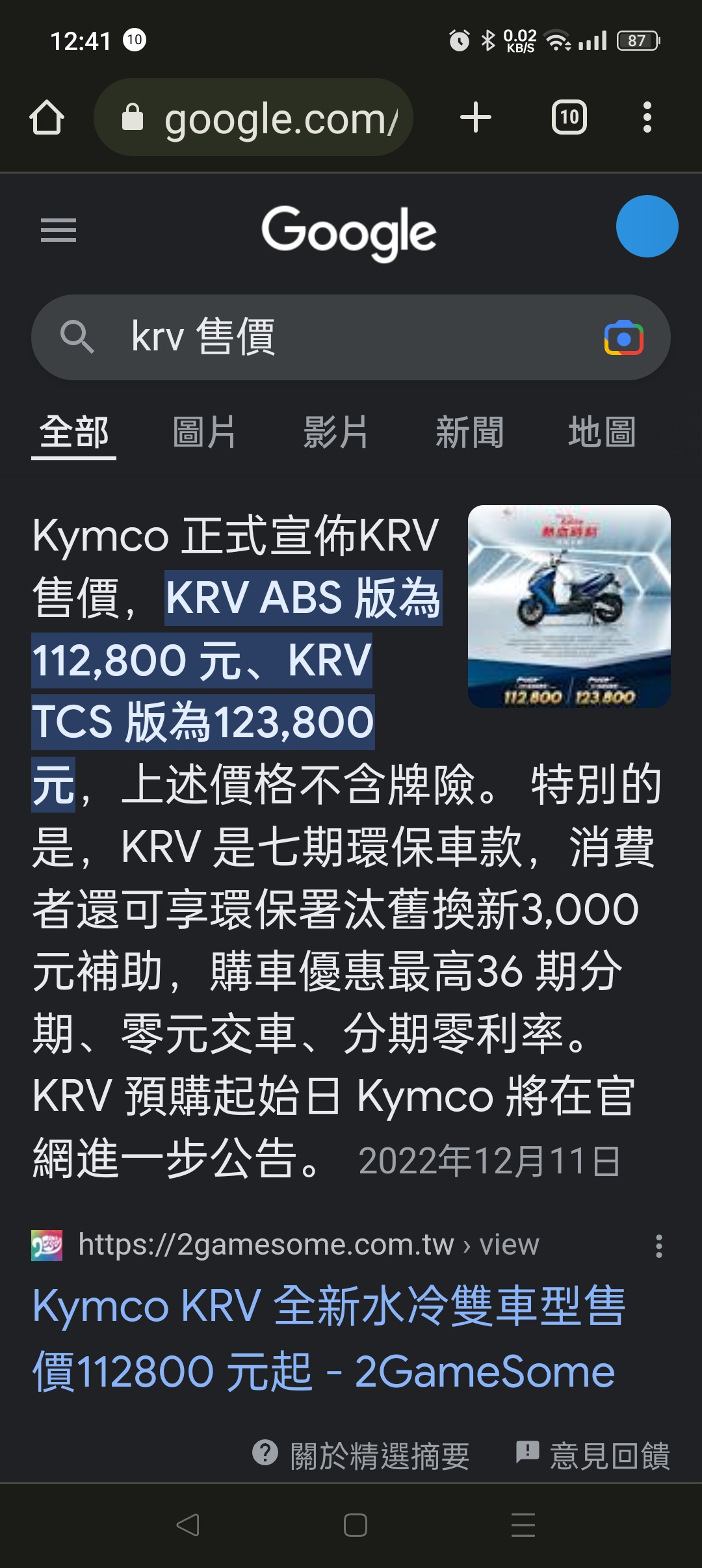Tap the system back navigation button

pyautogui.click(x=188, y=1525)
